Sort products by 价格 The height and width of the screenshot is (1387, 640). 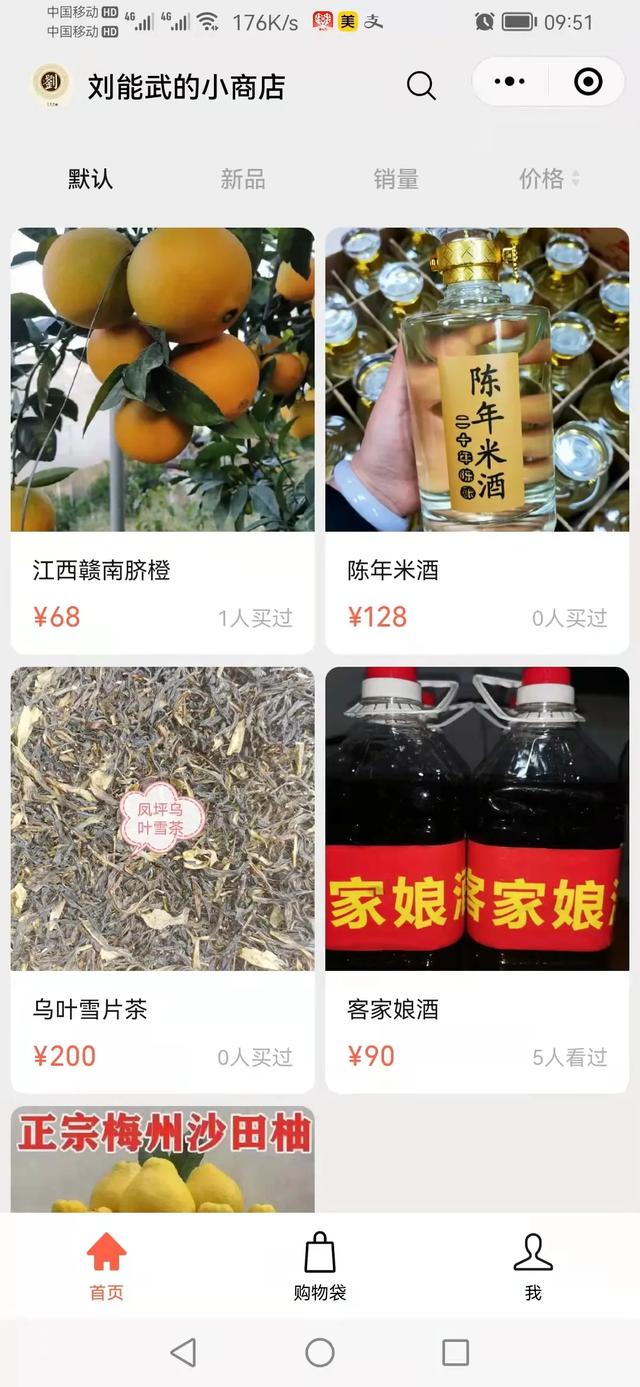click(x=548, y=179)
